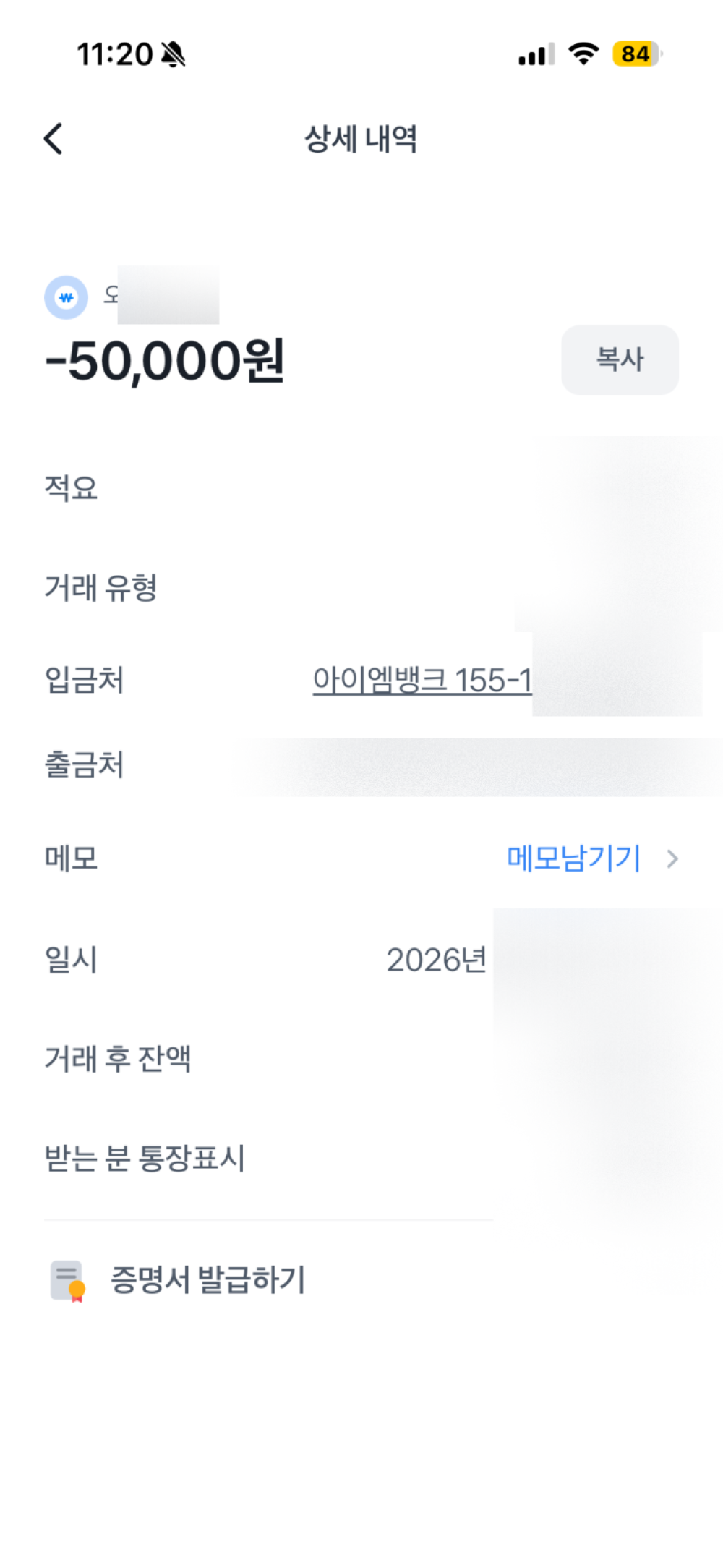This screenshot has height=1568, width=723.
Task: Tap the 복사 copy button
Action: (x=620, y=359)
